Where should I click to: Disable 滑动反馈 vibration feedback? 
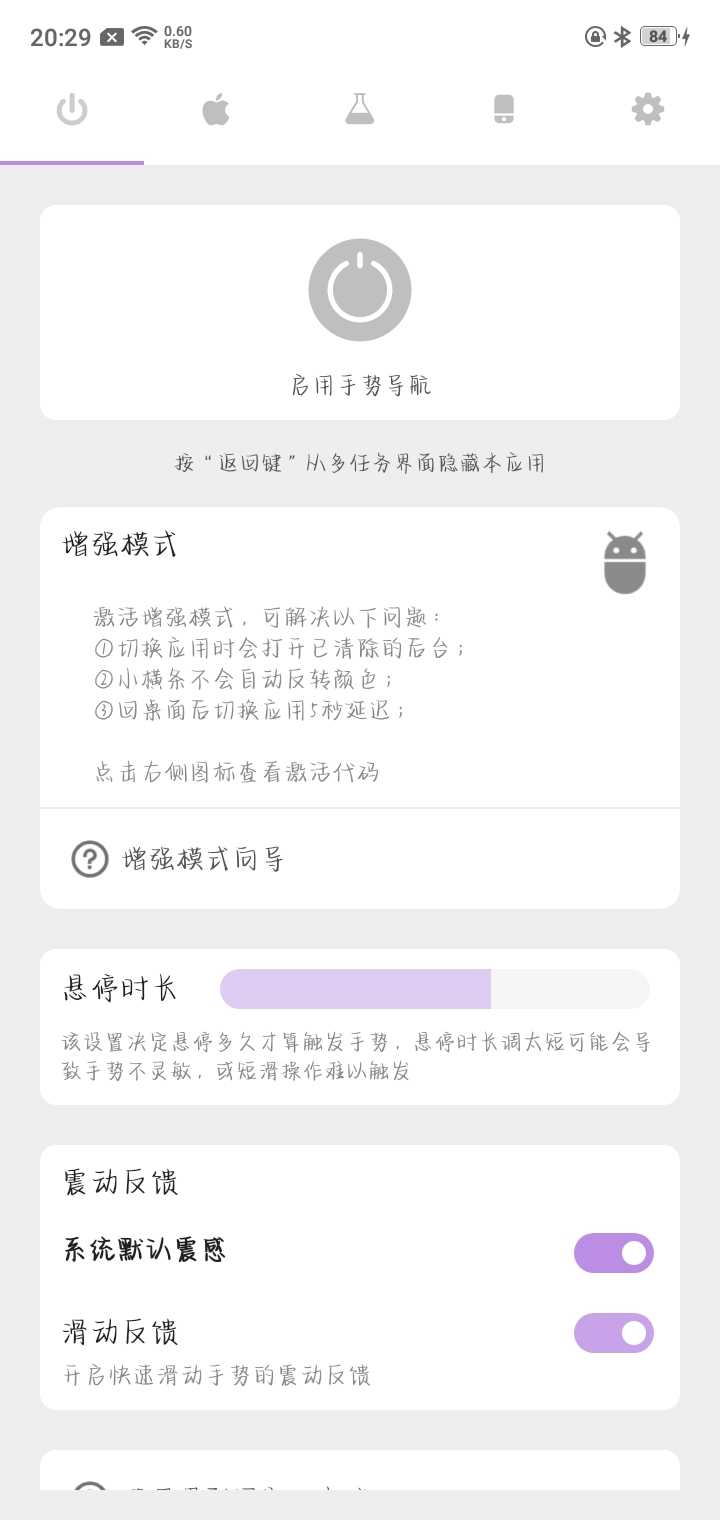pyautogui.click(x=614, y=1333)
